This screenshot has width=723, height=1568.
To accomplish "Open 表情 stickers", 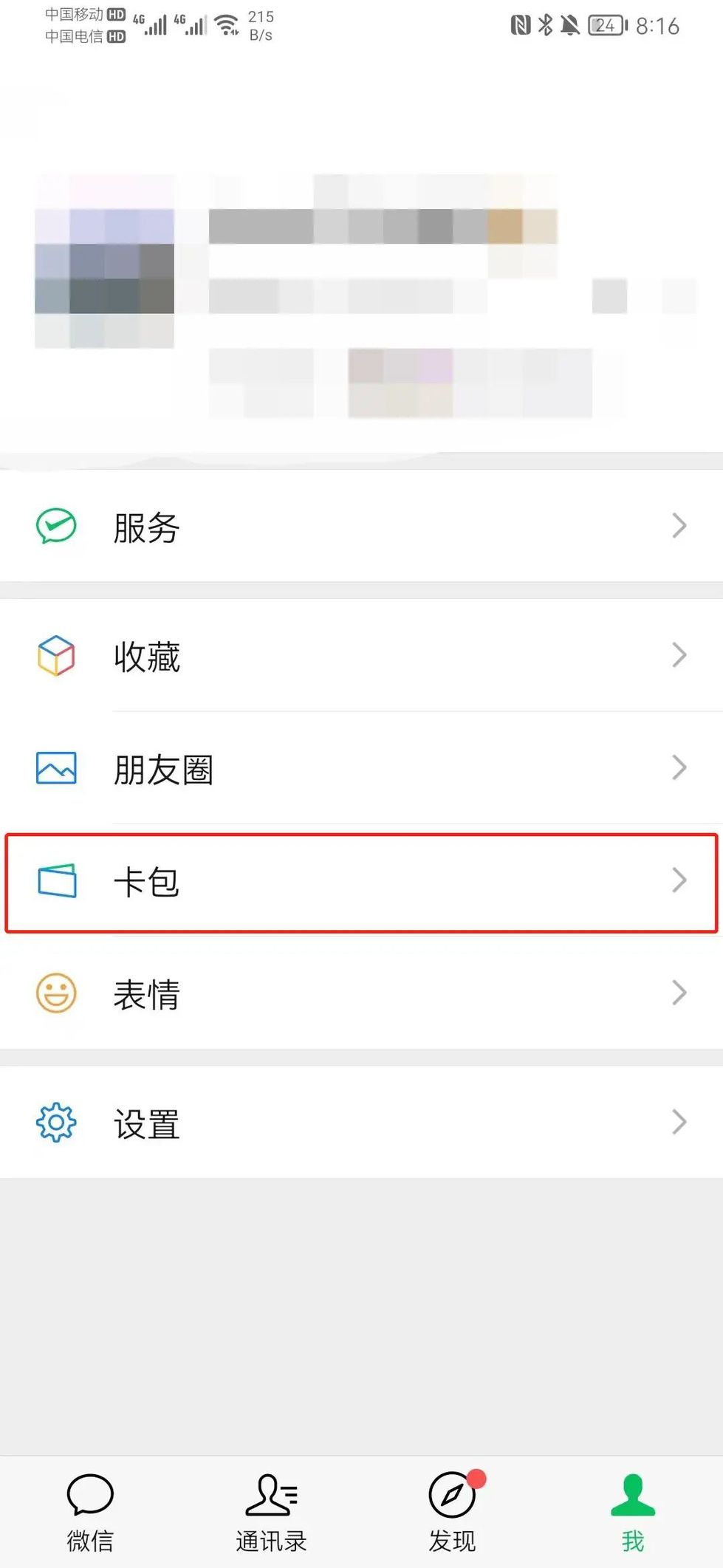I will click(361, 993).
